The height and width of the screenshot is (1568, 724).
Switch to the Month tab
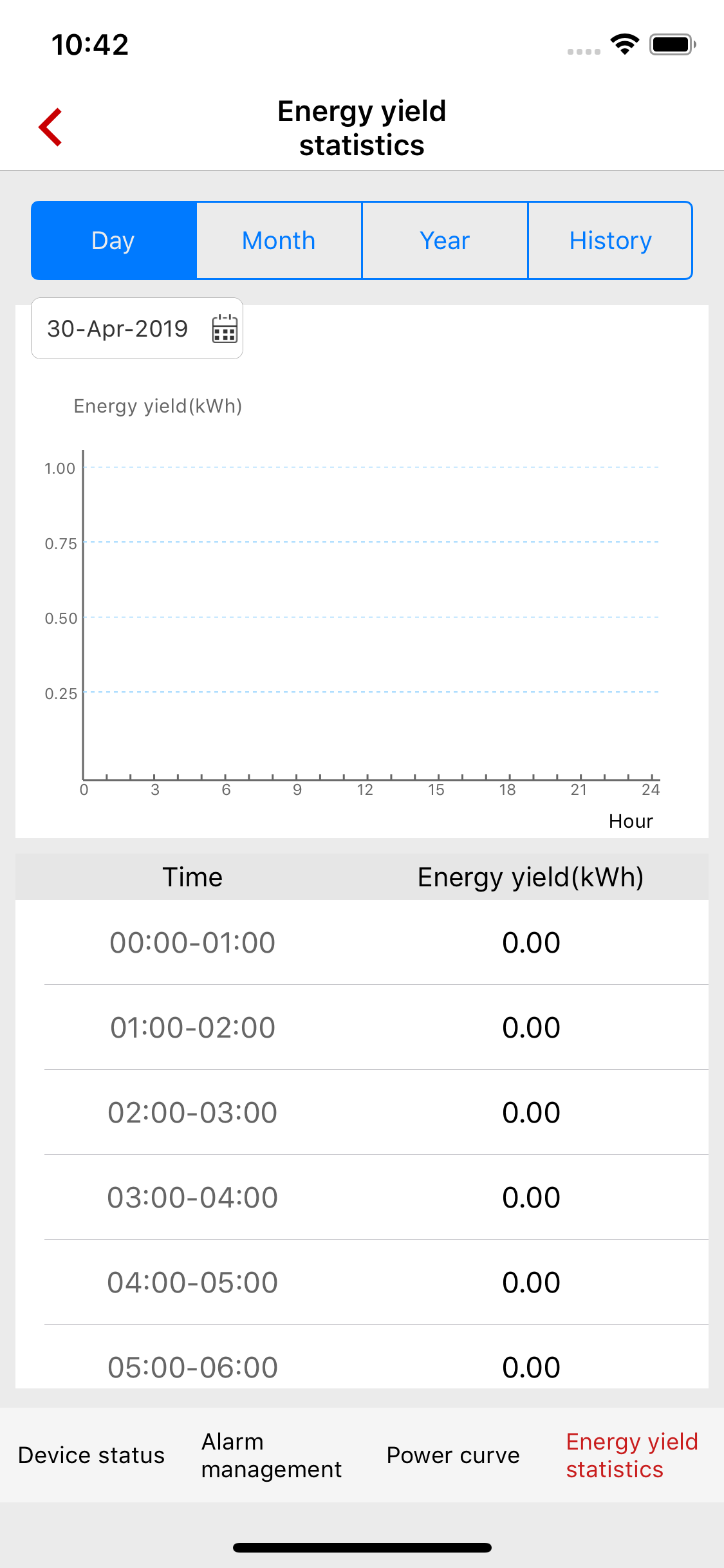279,240
